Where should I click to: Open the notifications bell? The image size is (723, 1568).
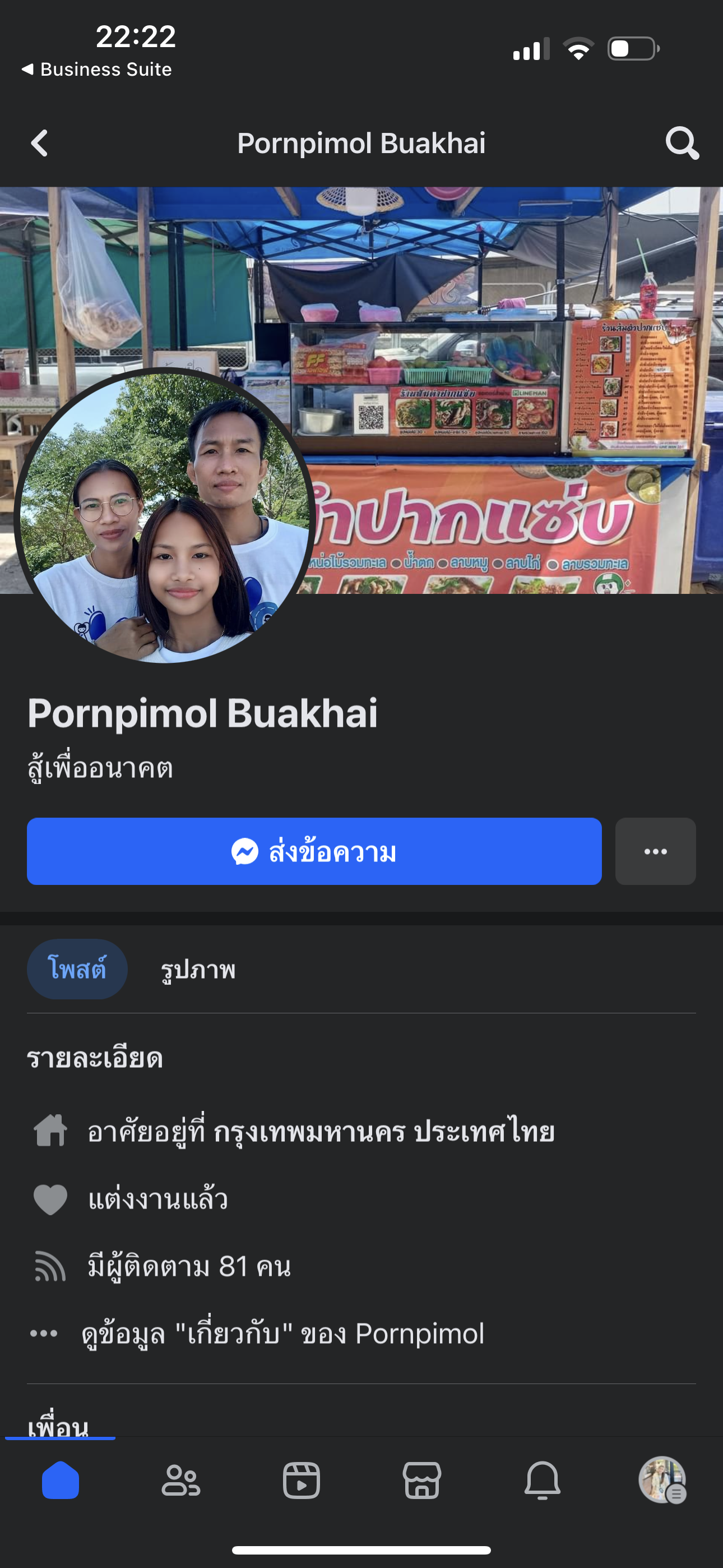(x=543, y=1480)
